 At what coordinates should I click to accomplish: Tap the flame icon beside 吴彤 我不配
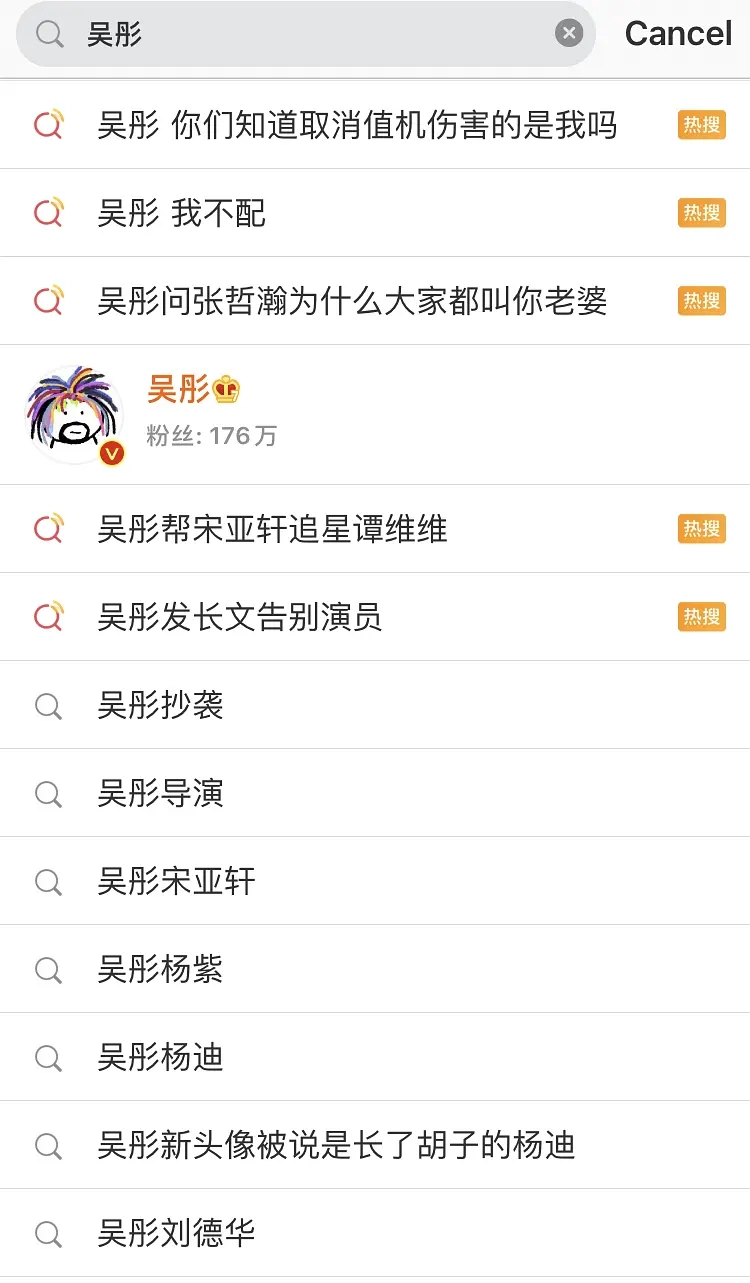47,213
